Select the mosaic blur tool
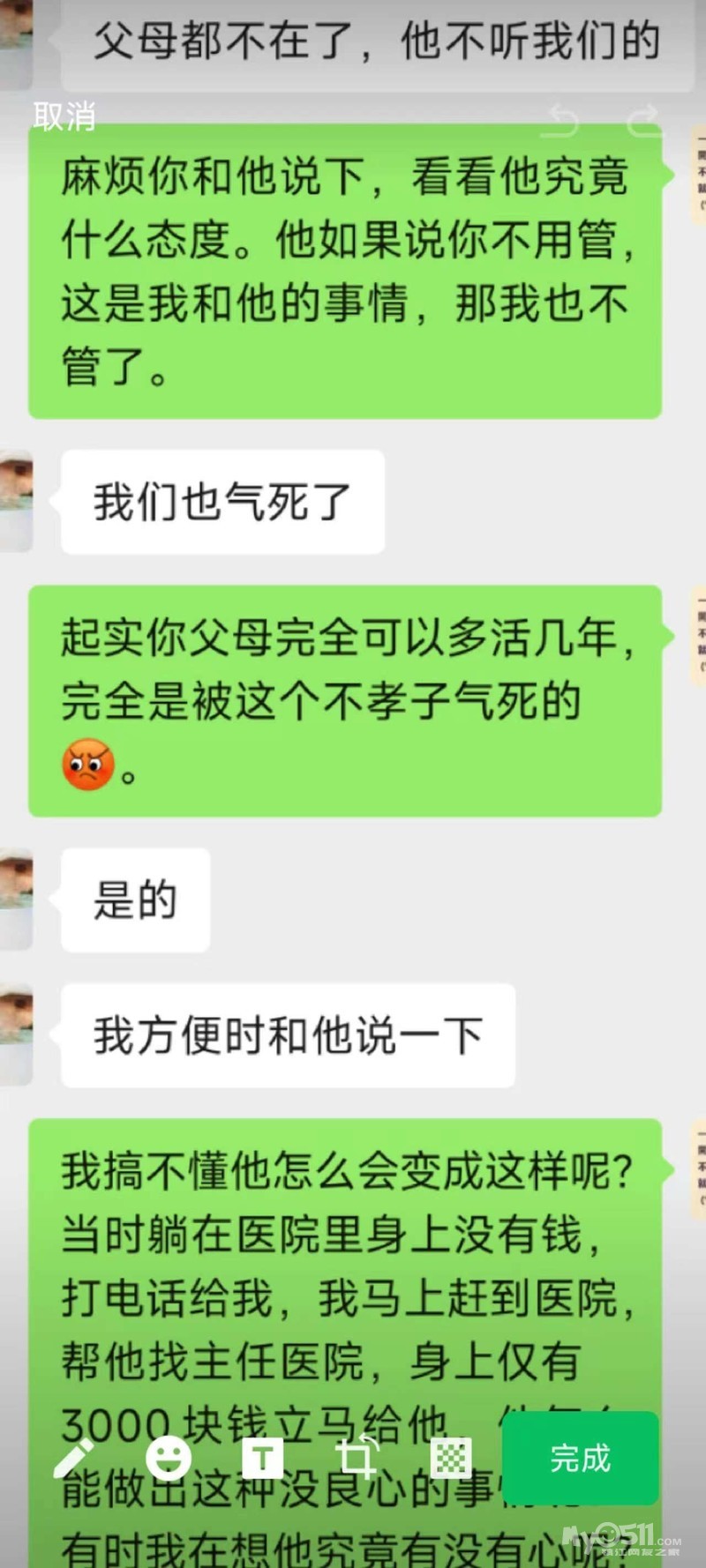Image resolution: width=706 pixels, height=1568 pixels. (451, 1458)
